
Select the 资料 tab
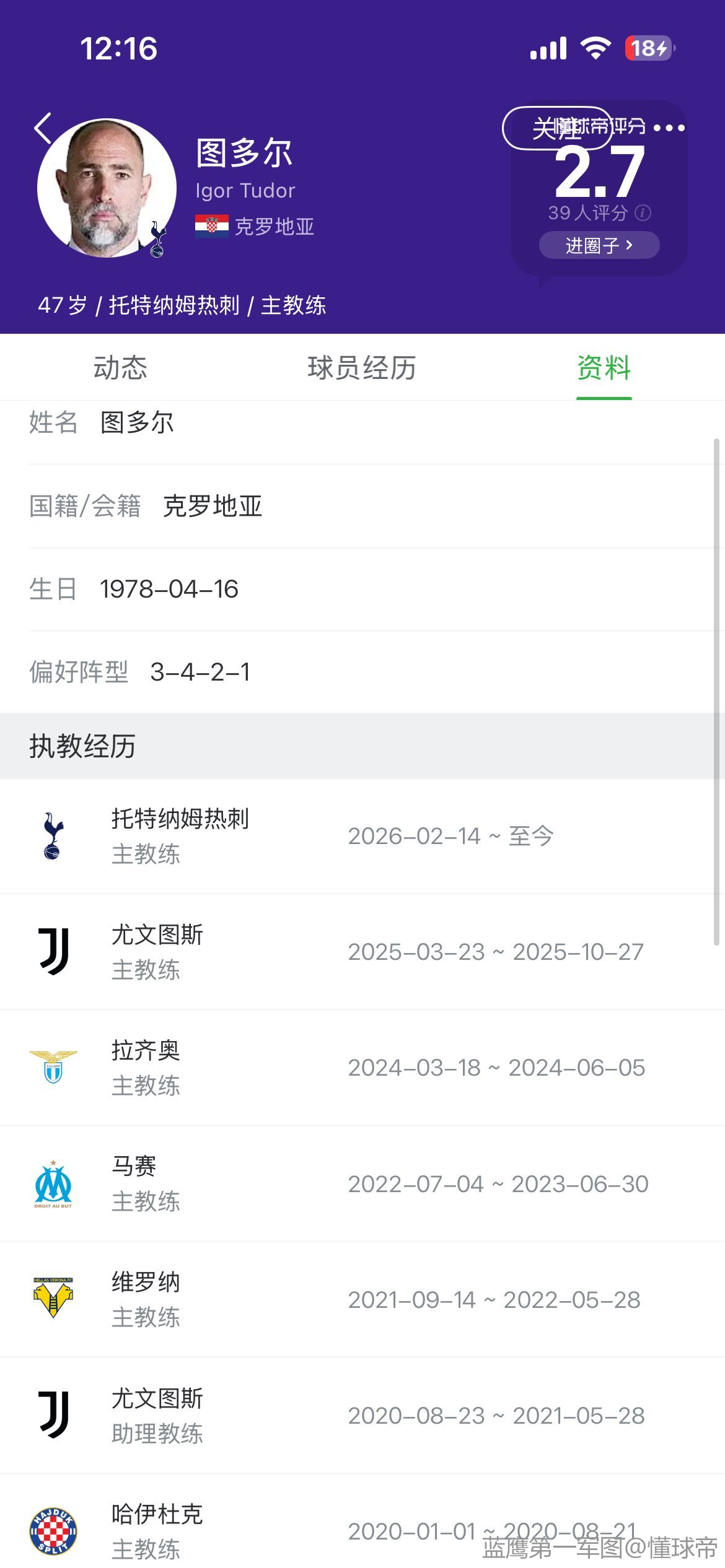point(604,368)
